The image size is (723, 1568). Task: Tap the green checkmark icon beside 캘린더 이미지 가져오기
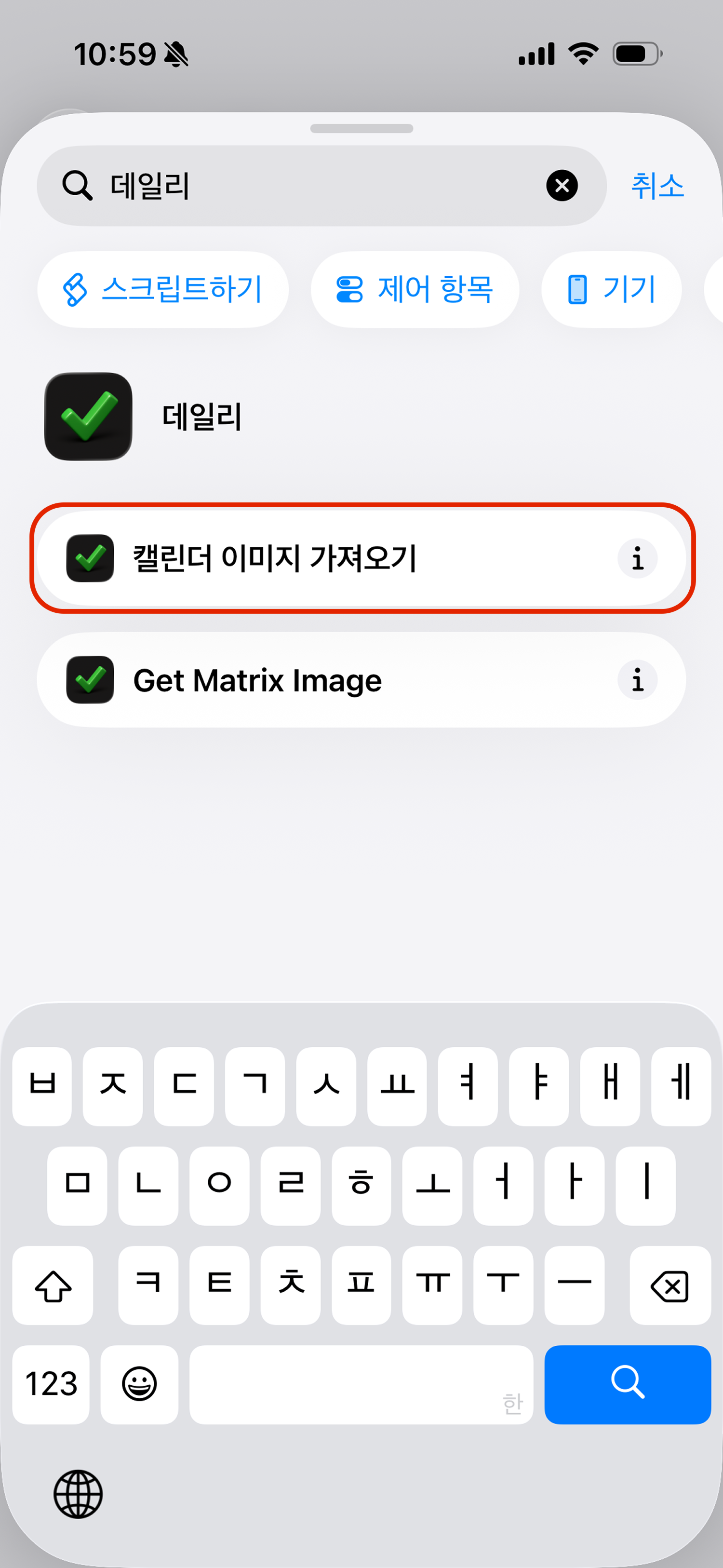pyautogui.click(x=90, y=558)
